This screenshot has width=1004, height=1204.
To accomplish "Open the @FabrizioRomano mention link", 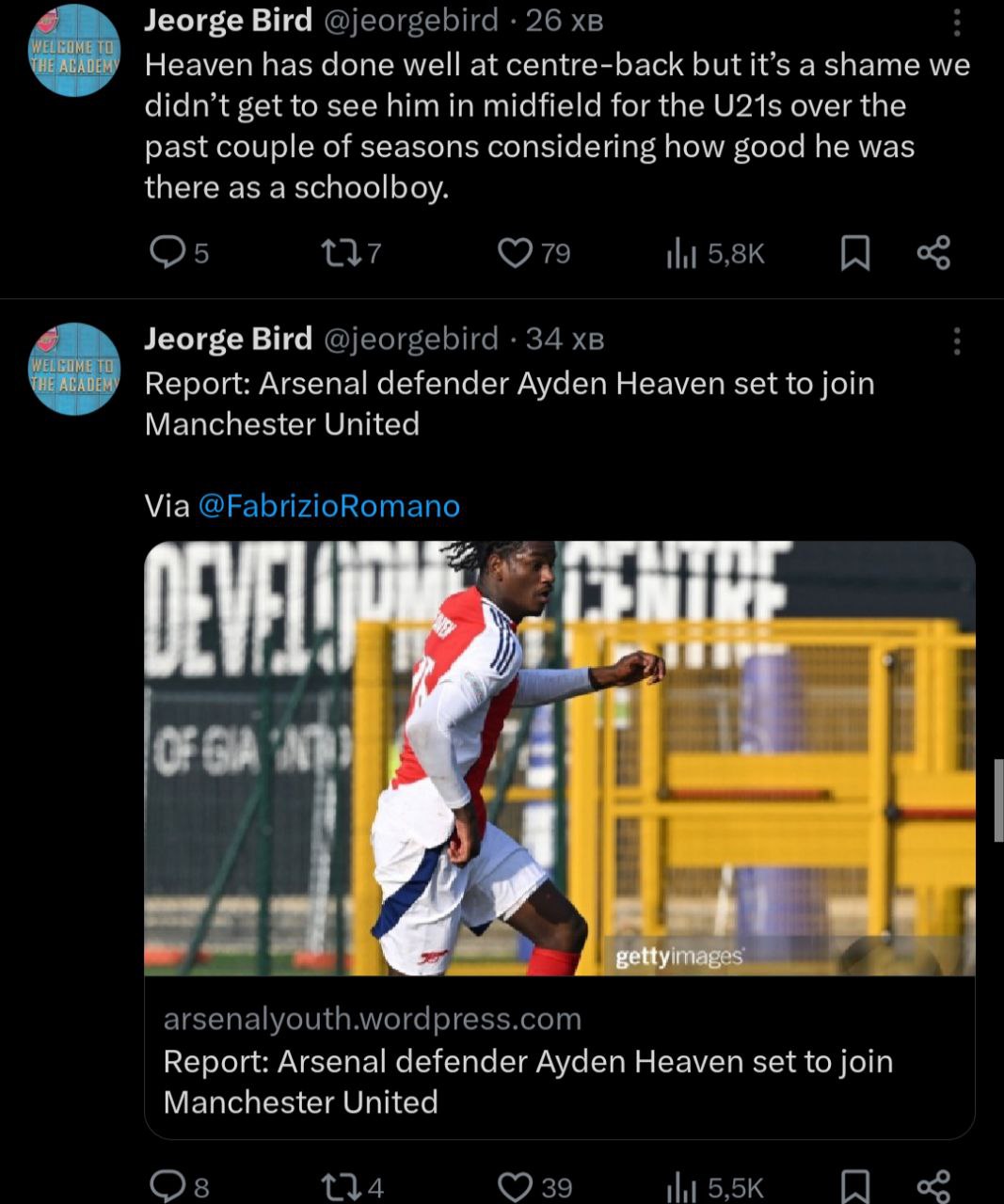I will (329, 506).
